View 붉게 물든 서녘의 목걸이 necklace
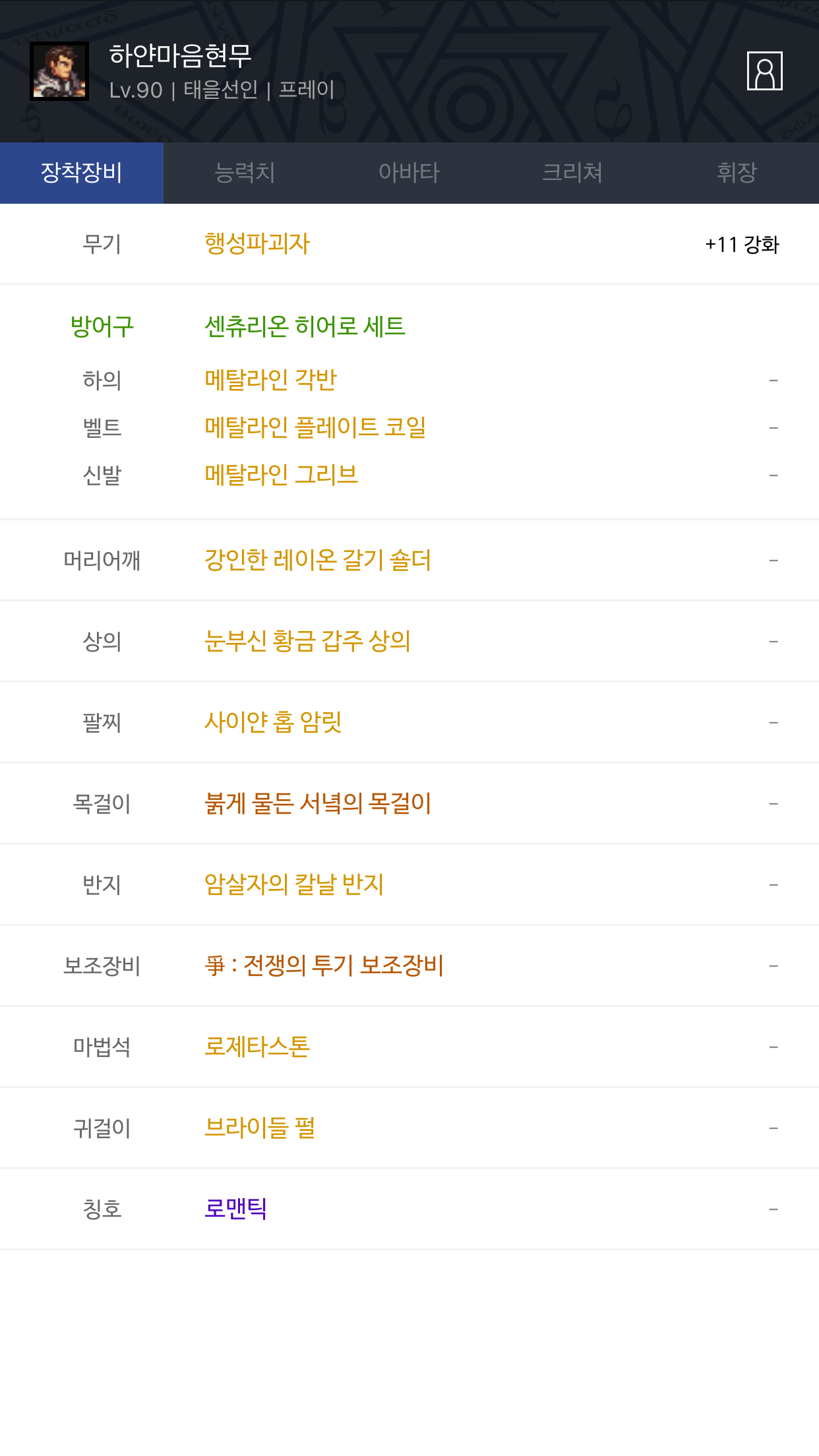The image size is (819, 1456). click(318, 803)
